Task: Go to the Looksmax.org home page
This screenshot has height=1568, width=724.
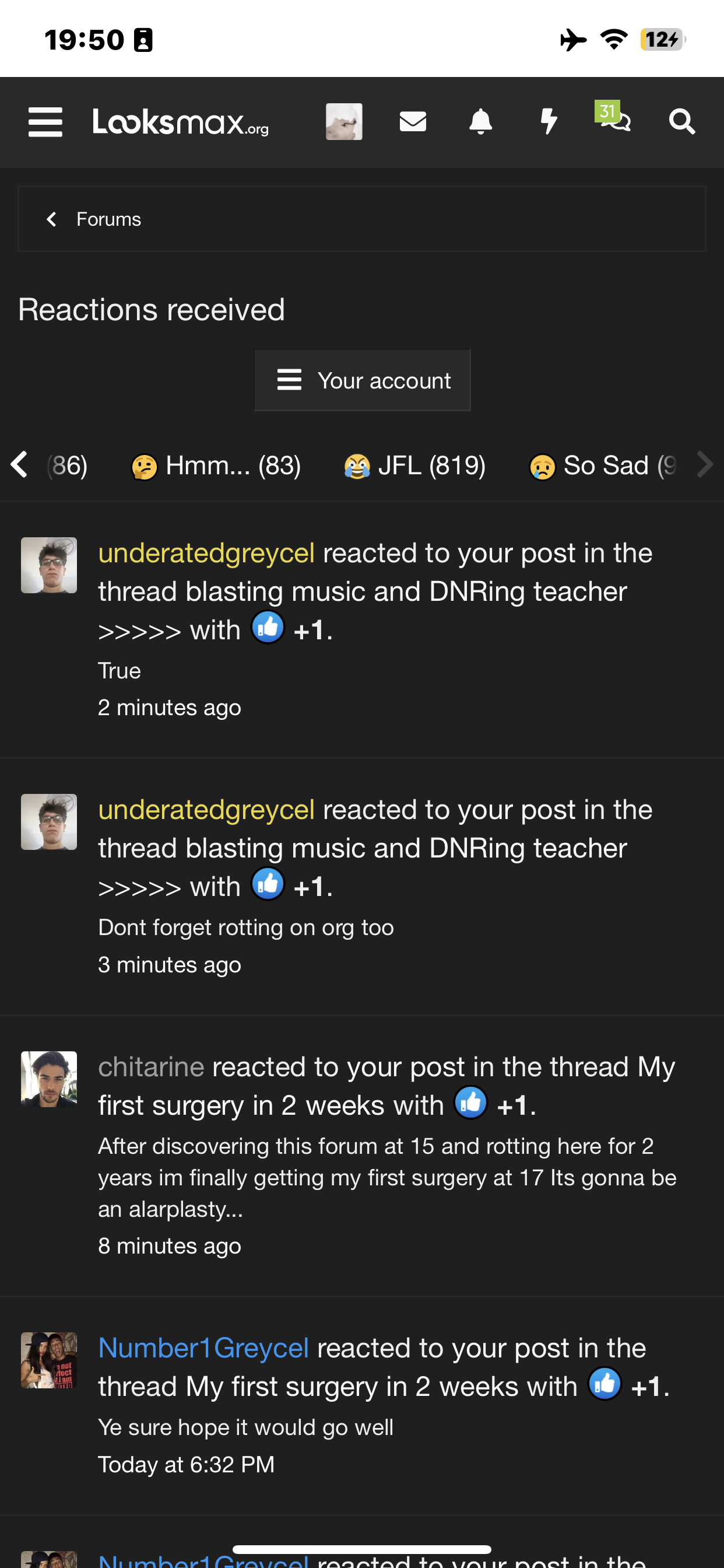Action: tap(181, 122)
